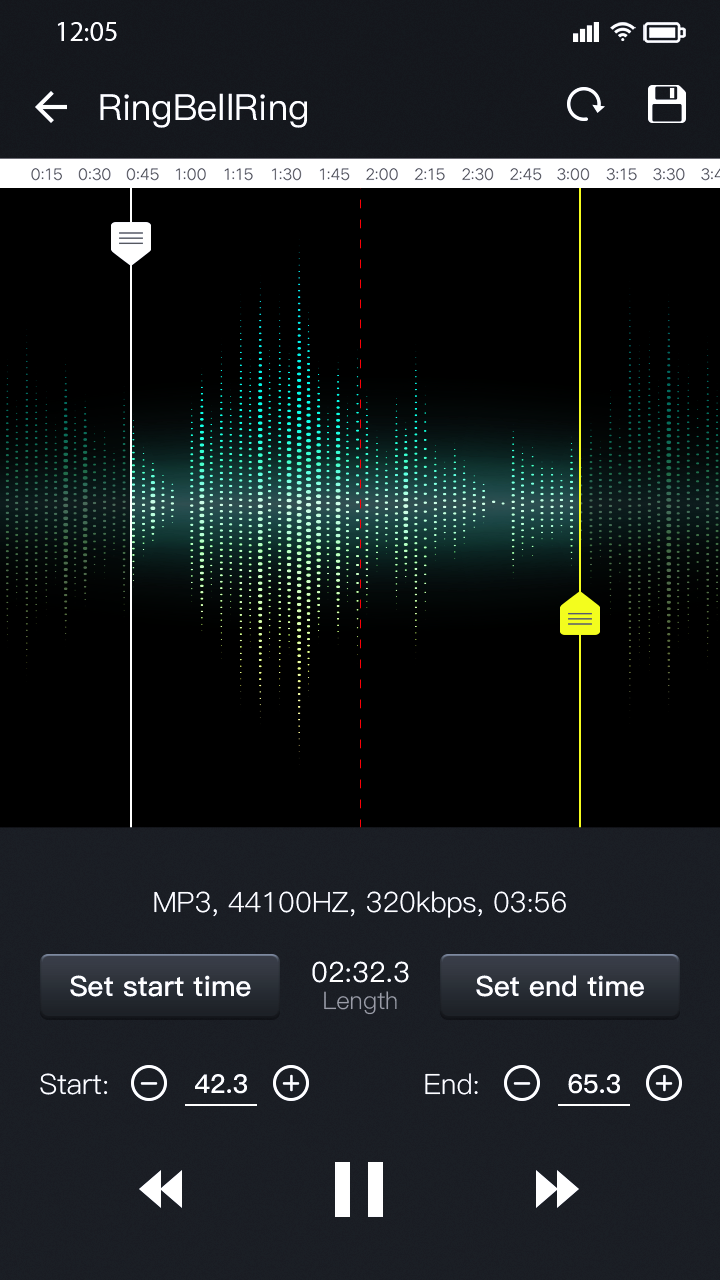This screenshot has width=720, height=1280.
Task: Tap the reset/refresh icon
Action: tap(585, 105)
